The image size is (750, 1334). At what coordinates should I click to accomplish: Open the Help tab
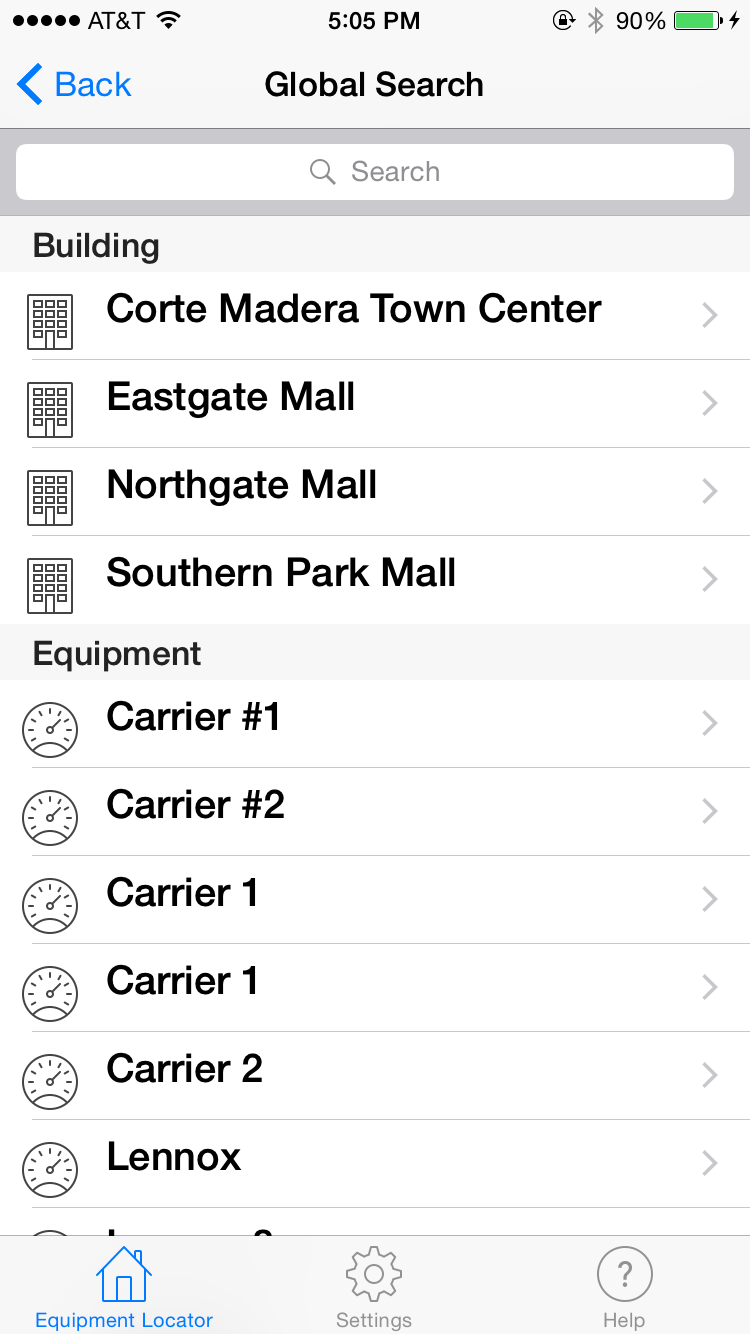pyautogui.click(x=624, y=1288)
